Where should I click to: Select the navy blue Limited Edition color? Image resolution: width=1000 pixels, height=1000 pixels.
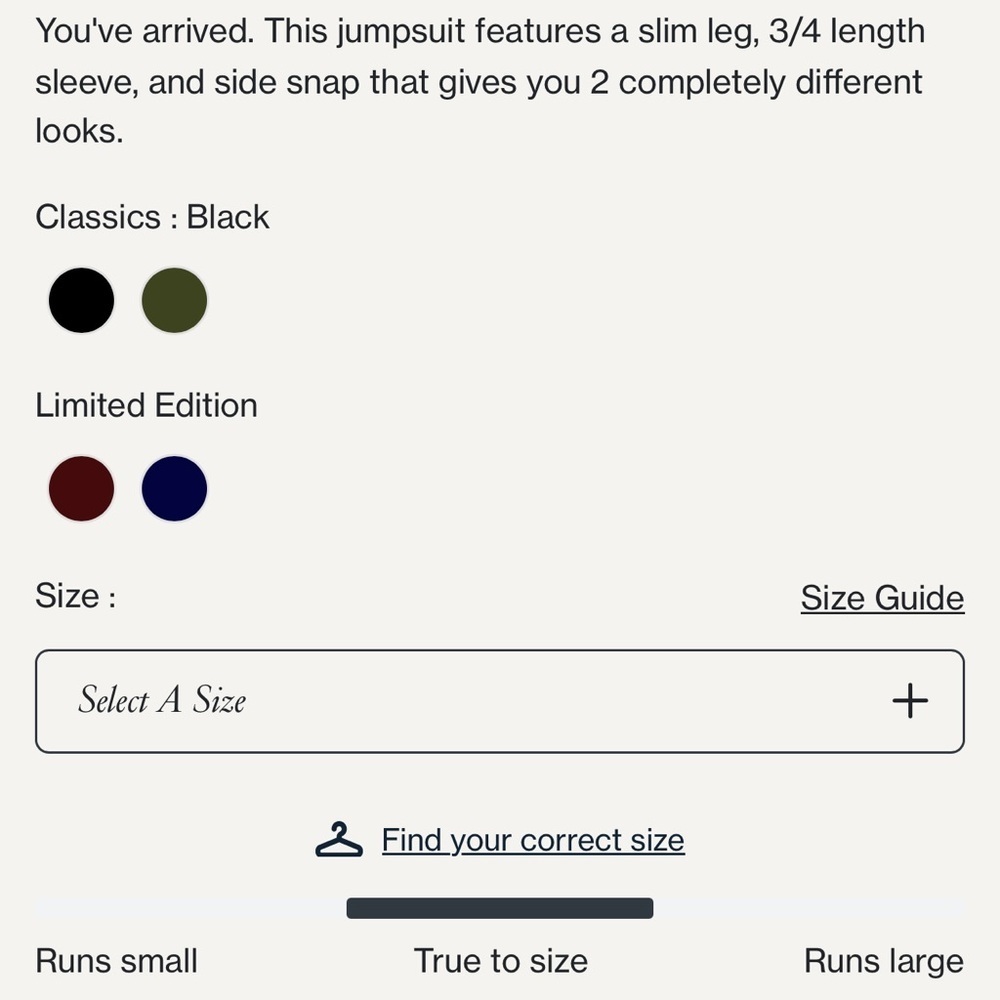click(x=174, y=489)
